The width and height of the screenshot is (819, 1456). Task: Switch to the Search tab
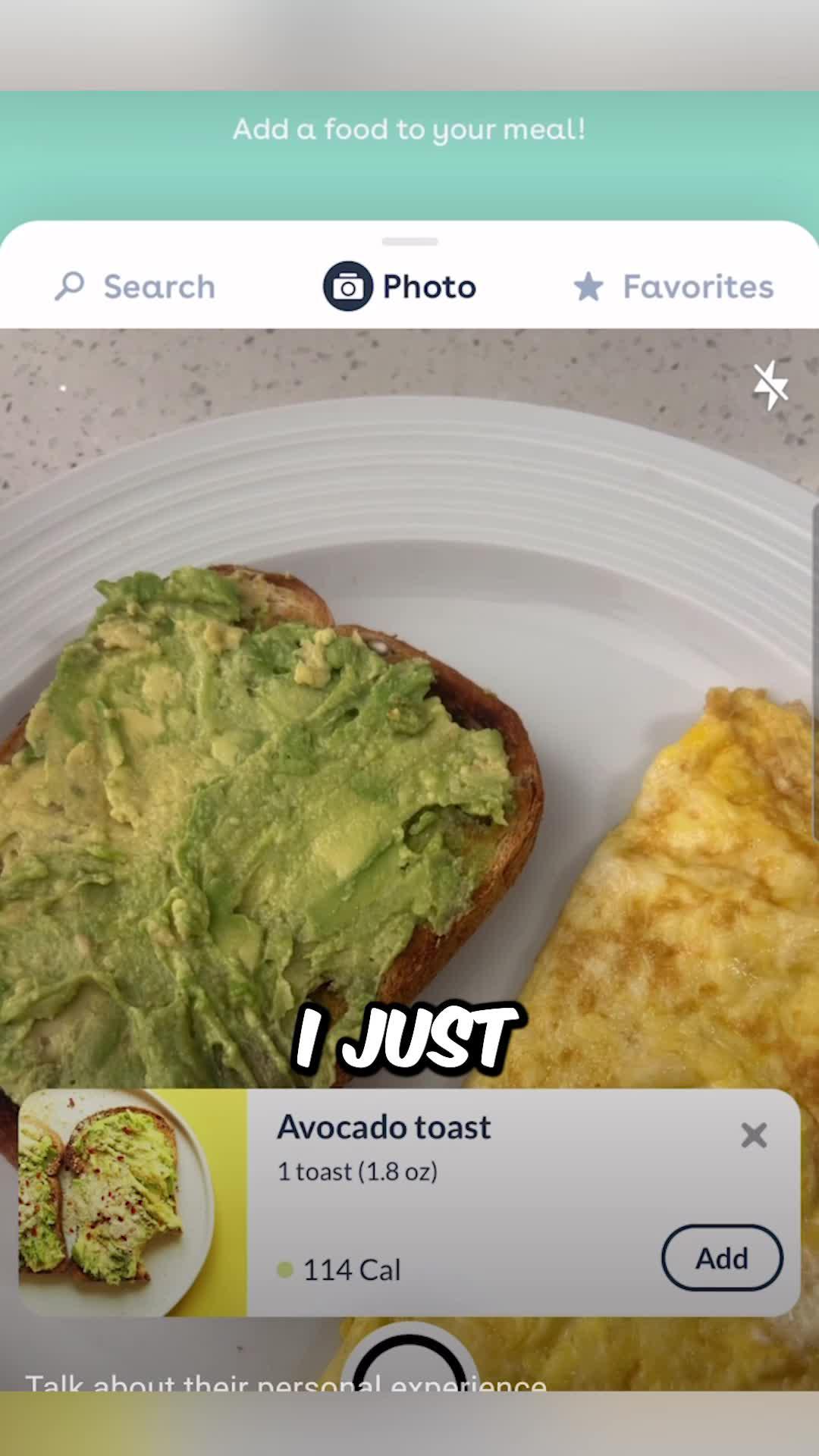(135, 287)
